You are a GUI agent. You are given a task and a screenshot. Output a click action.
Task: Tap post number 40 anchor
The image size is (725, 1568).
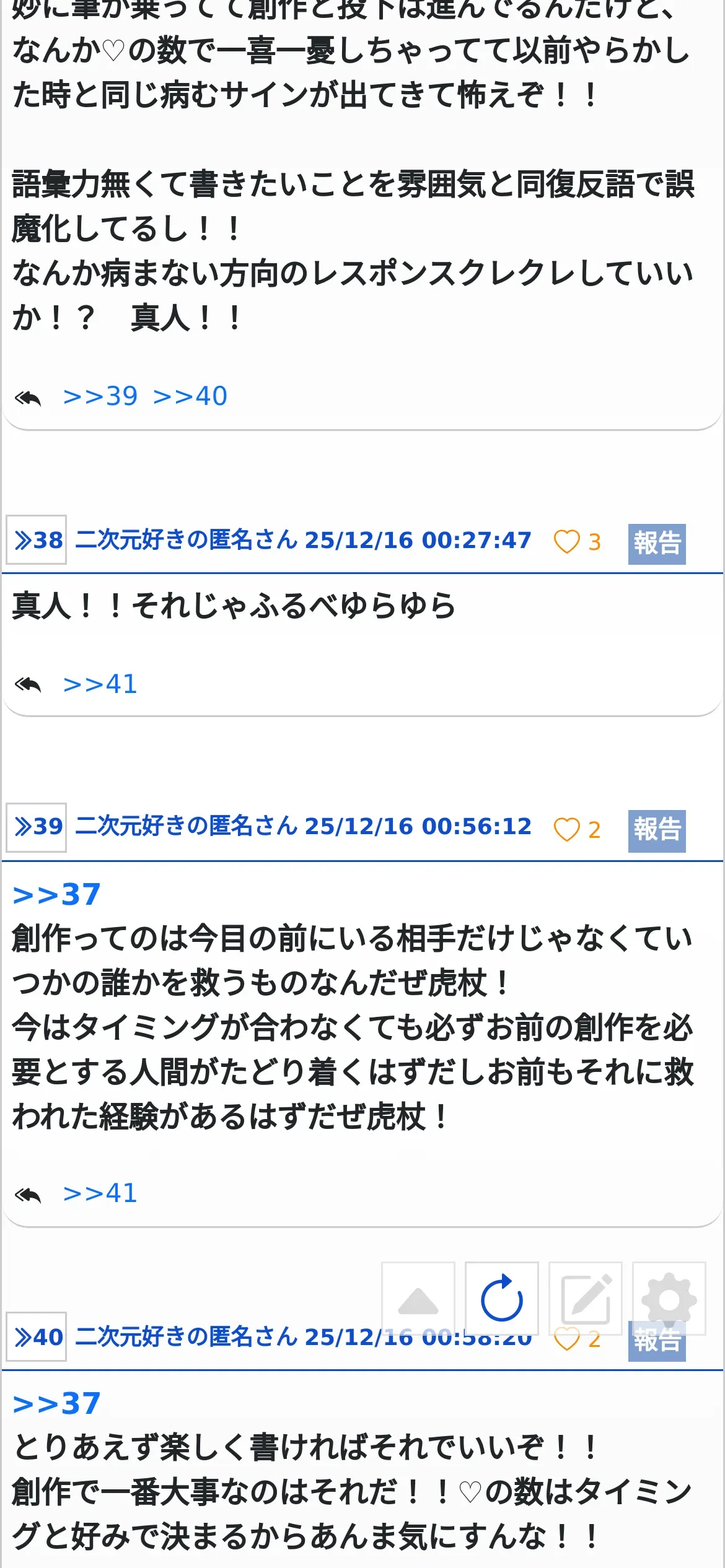tap(37, 1337)
